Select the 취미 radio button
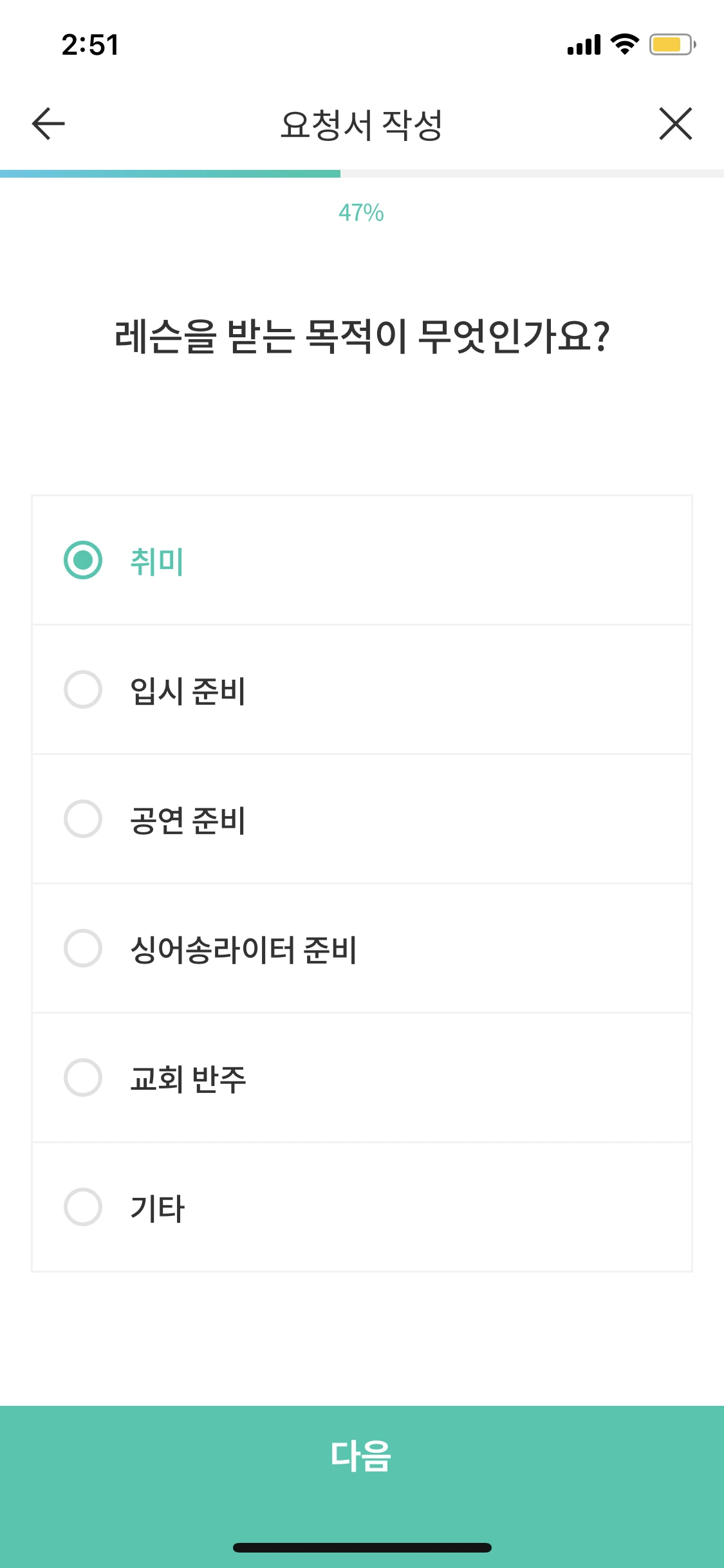This screenshot has width=724, height=1568. click(x=83, y=561)
